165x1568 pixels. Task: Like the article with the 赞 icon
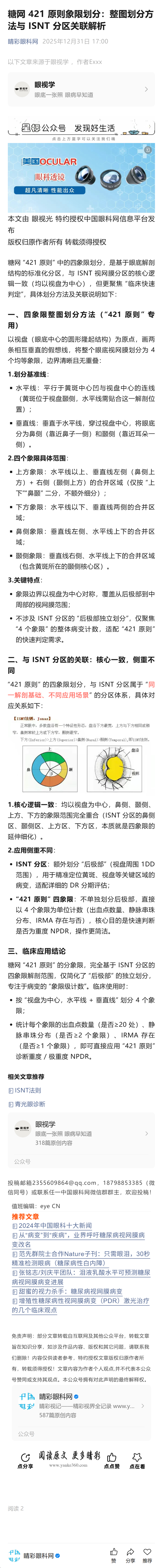(114, 1553)
